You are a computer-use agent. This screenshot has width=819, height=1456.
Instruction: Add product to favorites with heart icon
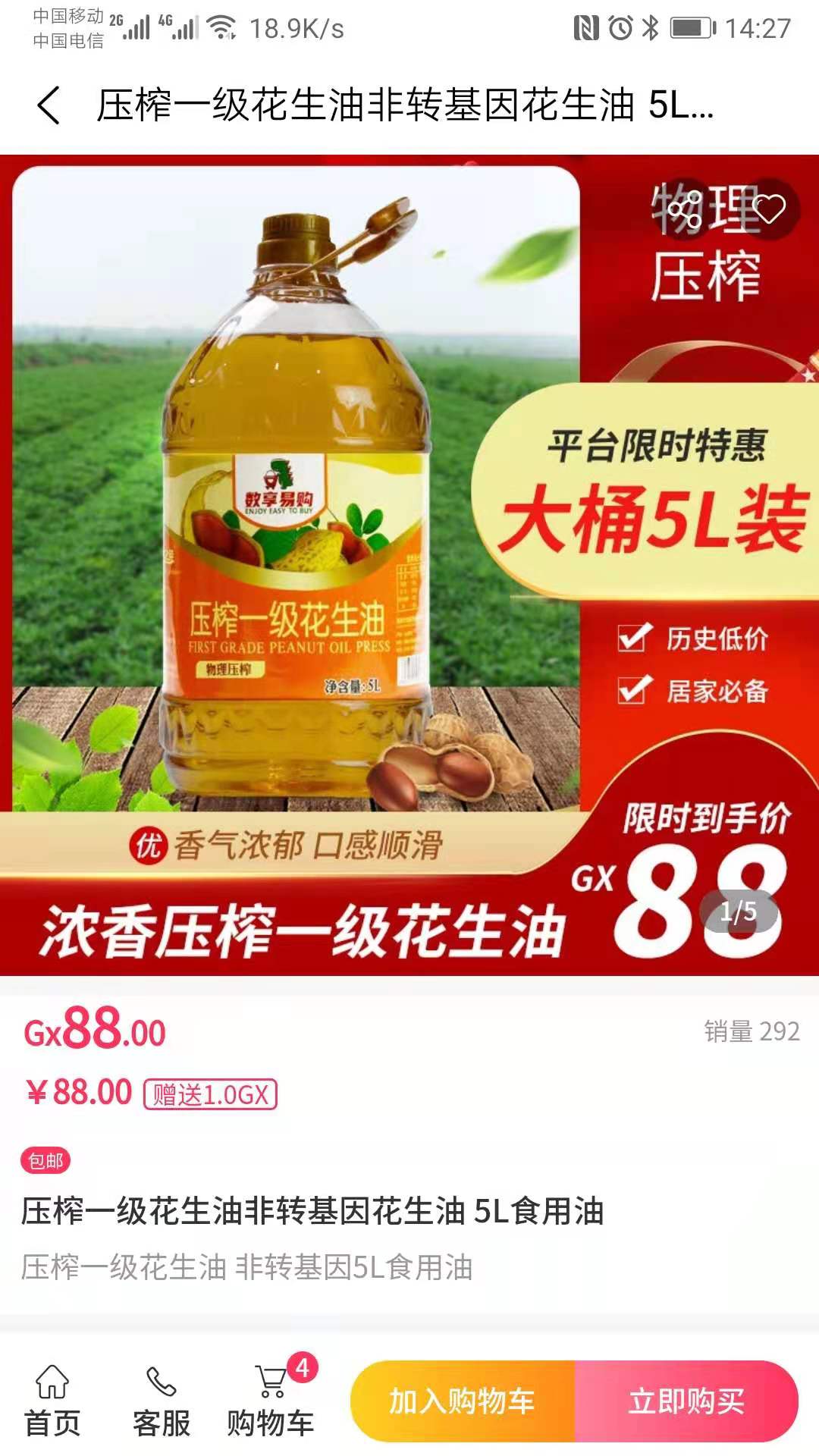[x=770, y=209]
